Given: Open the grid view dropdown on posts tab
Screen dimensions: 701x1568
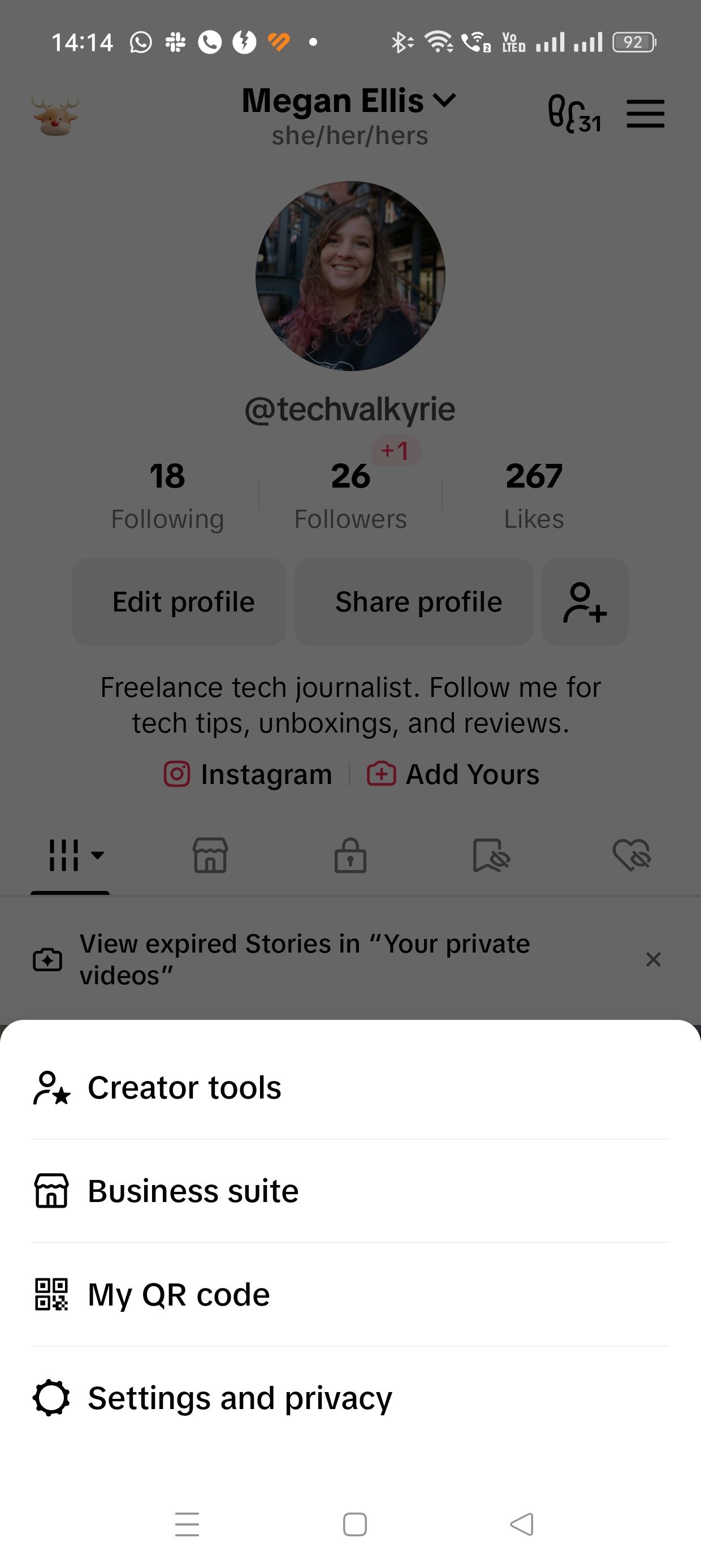Looking at the screenshot, I should (70, 855).
